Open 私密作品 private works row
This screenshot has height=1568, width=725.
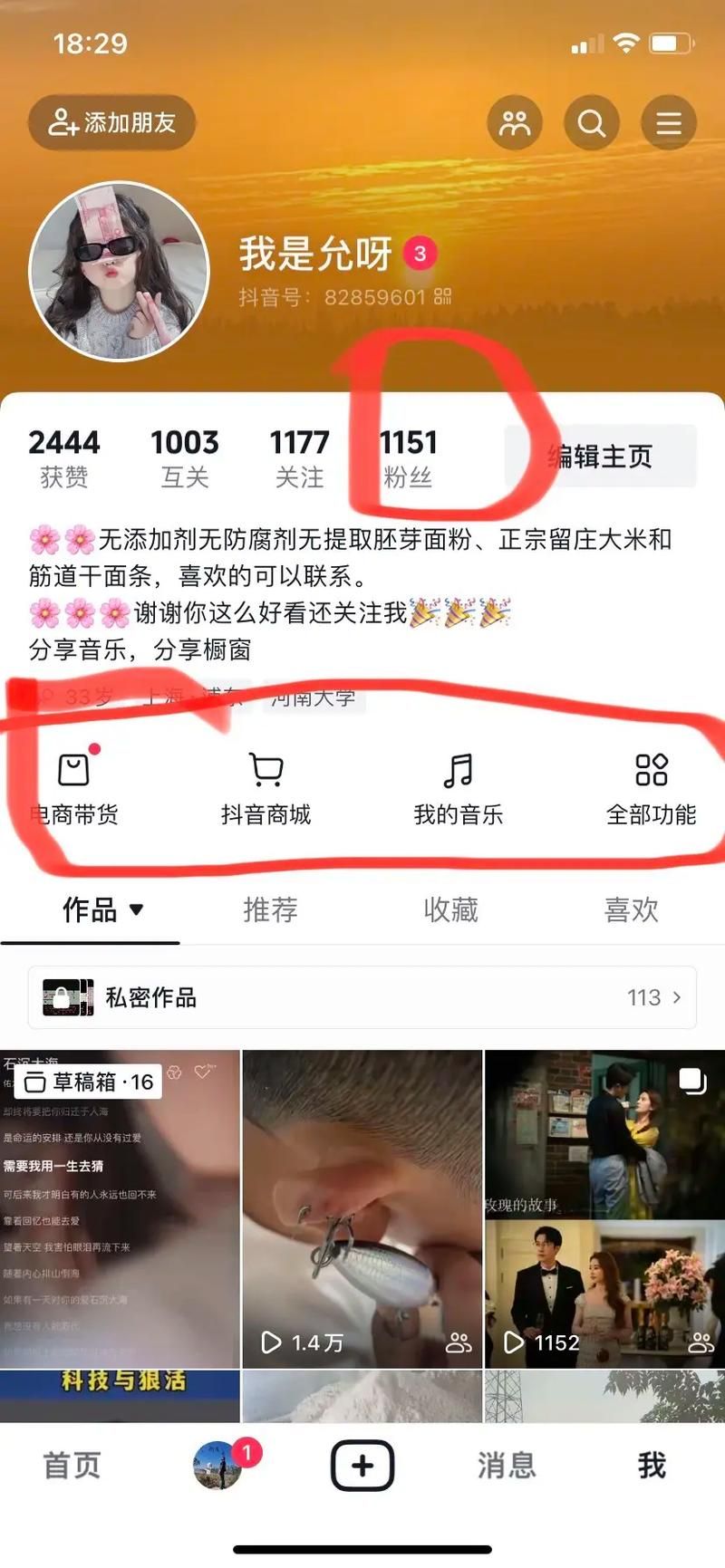pyautogui.click(x=362, y=997)
